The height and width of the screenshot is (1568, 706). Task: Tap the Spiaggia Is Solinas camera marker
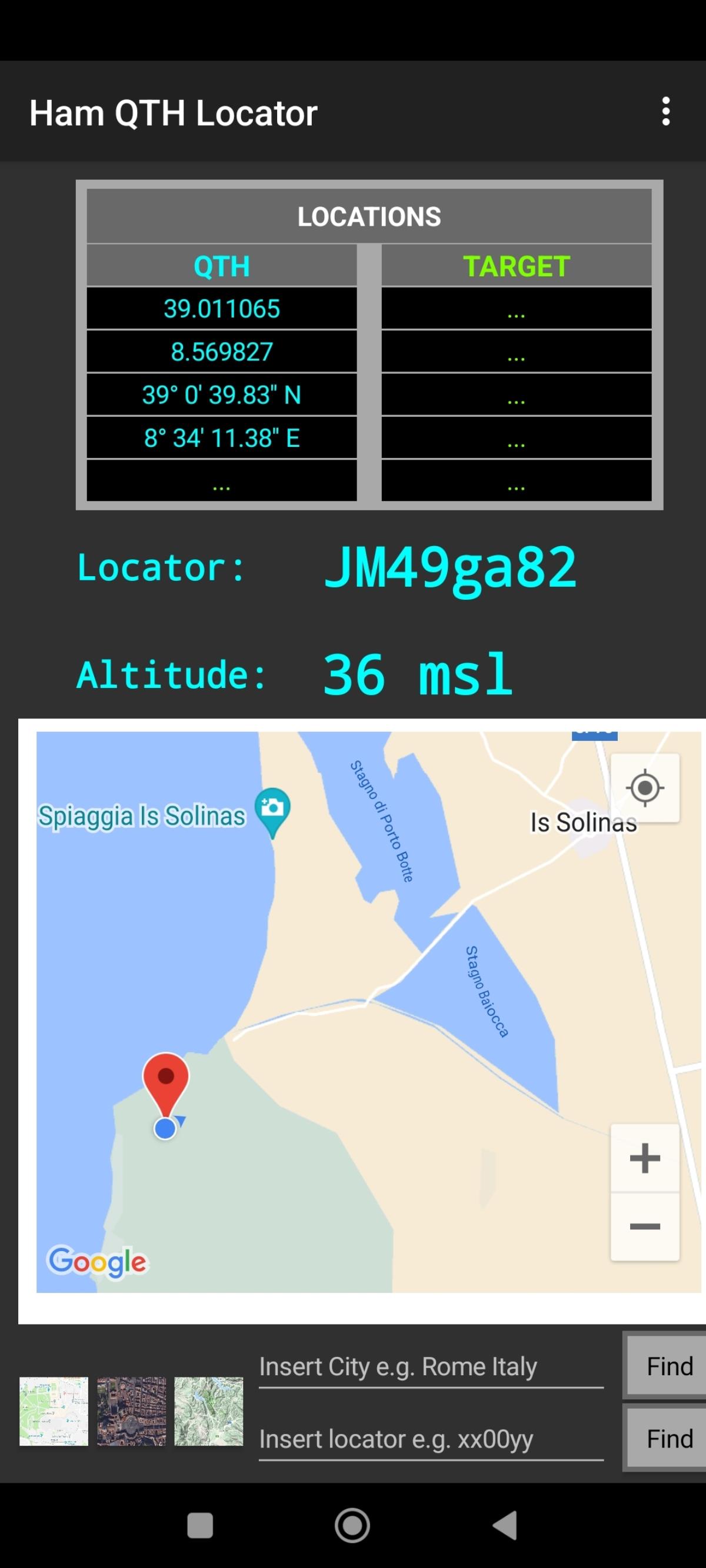272,810
